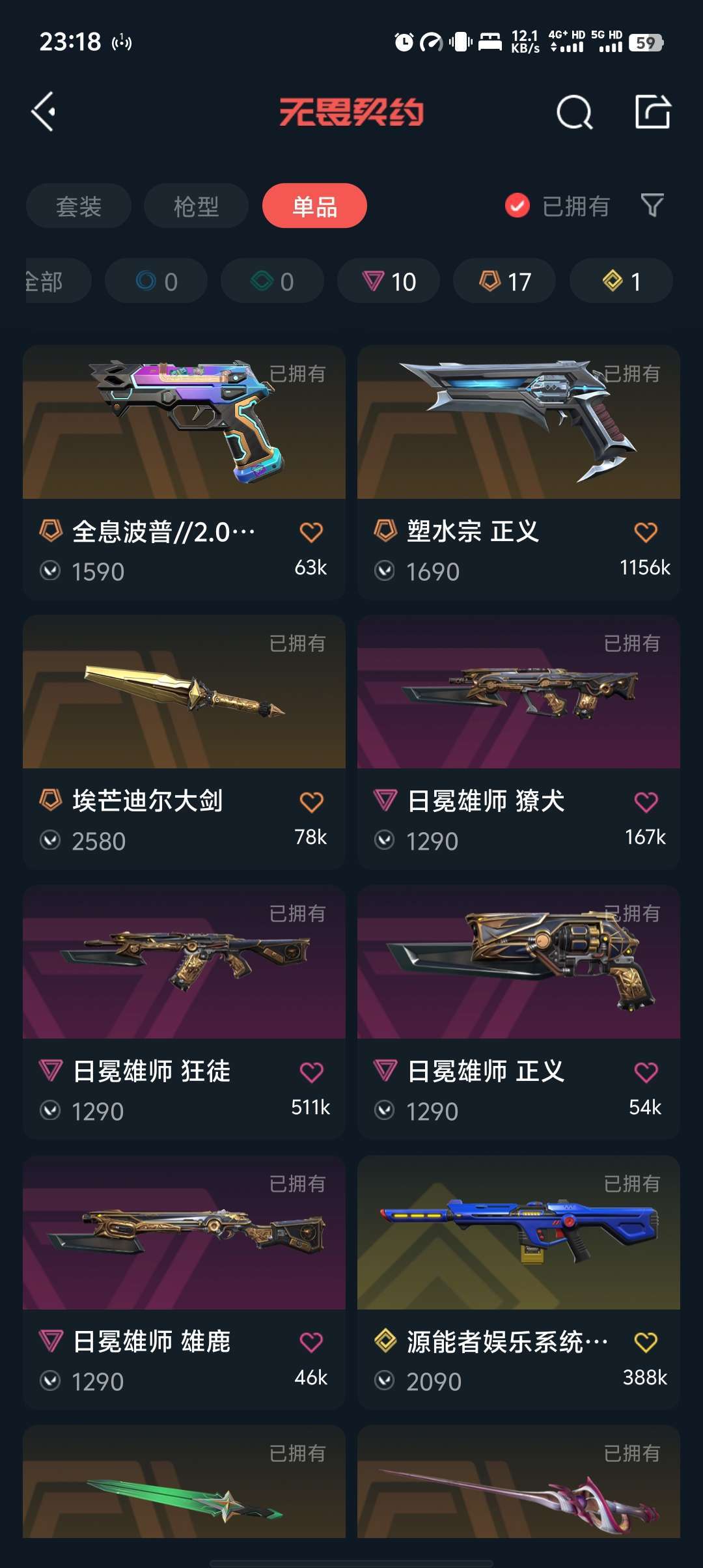Like the 源能者娱乐系统 skin
Image resolution: width=703 pixels, height=1568 pixels.
coord(646,1342)
